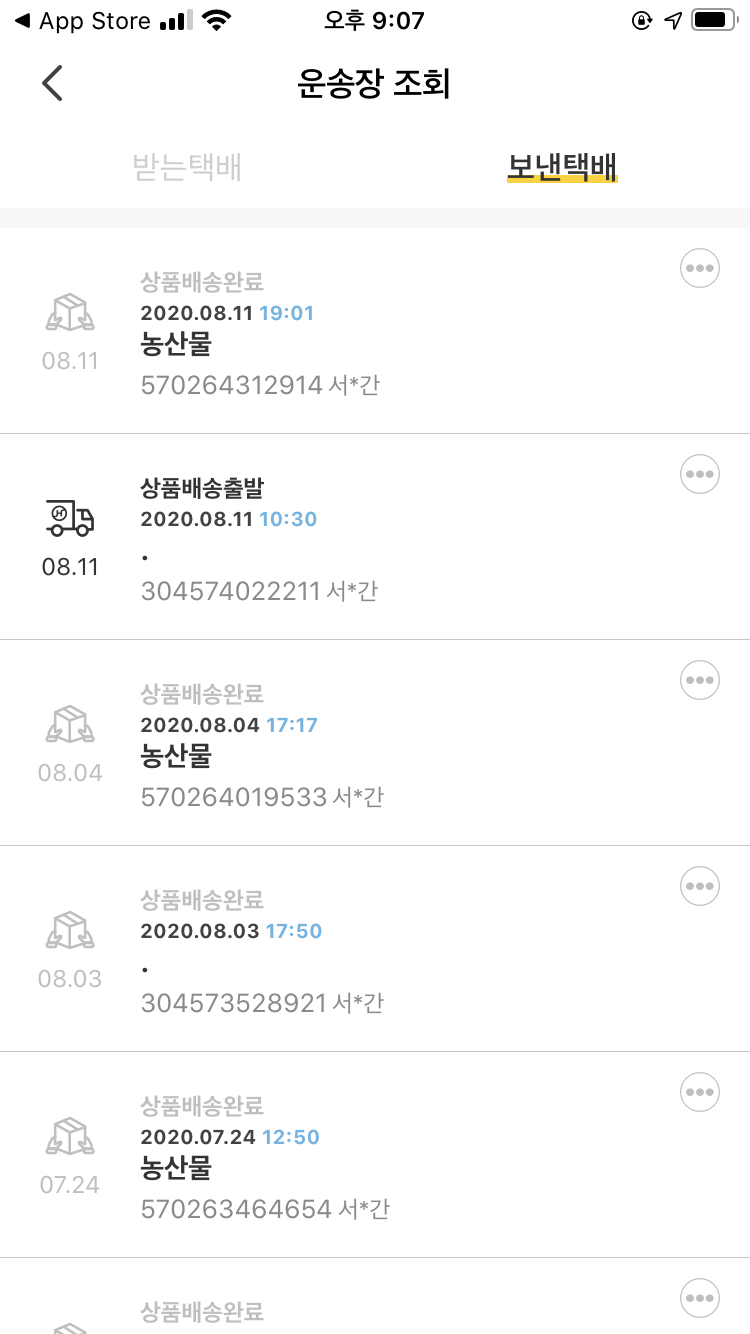Image resolution: width=750 pixels, height=1334 pixels.
Task: Show more options for waybill 570264019533
Action: pyautogui.click(x=700, y=680)
